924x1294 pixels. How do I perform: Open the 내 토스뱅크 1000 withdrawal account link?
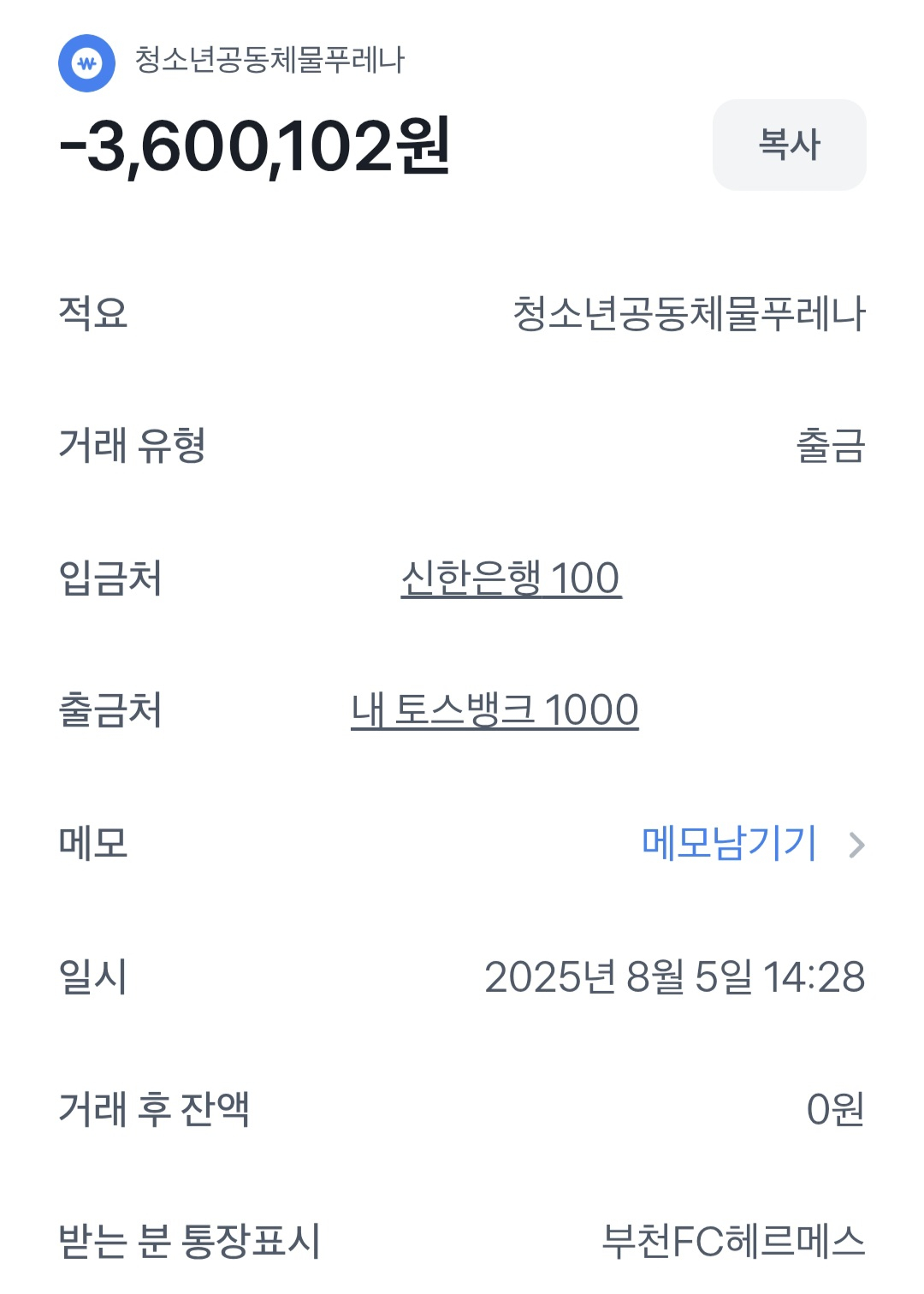(x=495, y=710)
